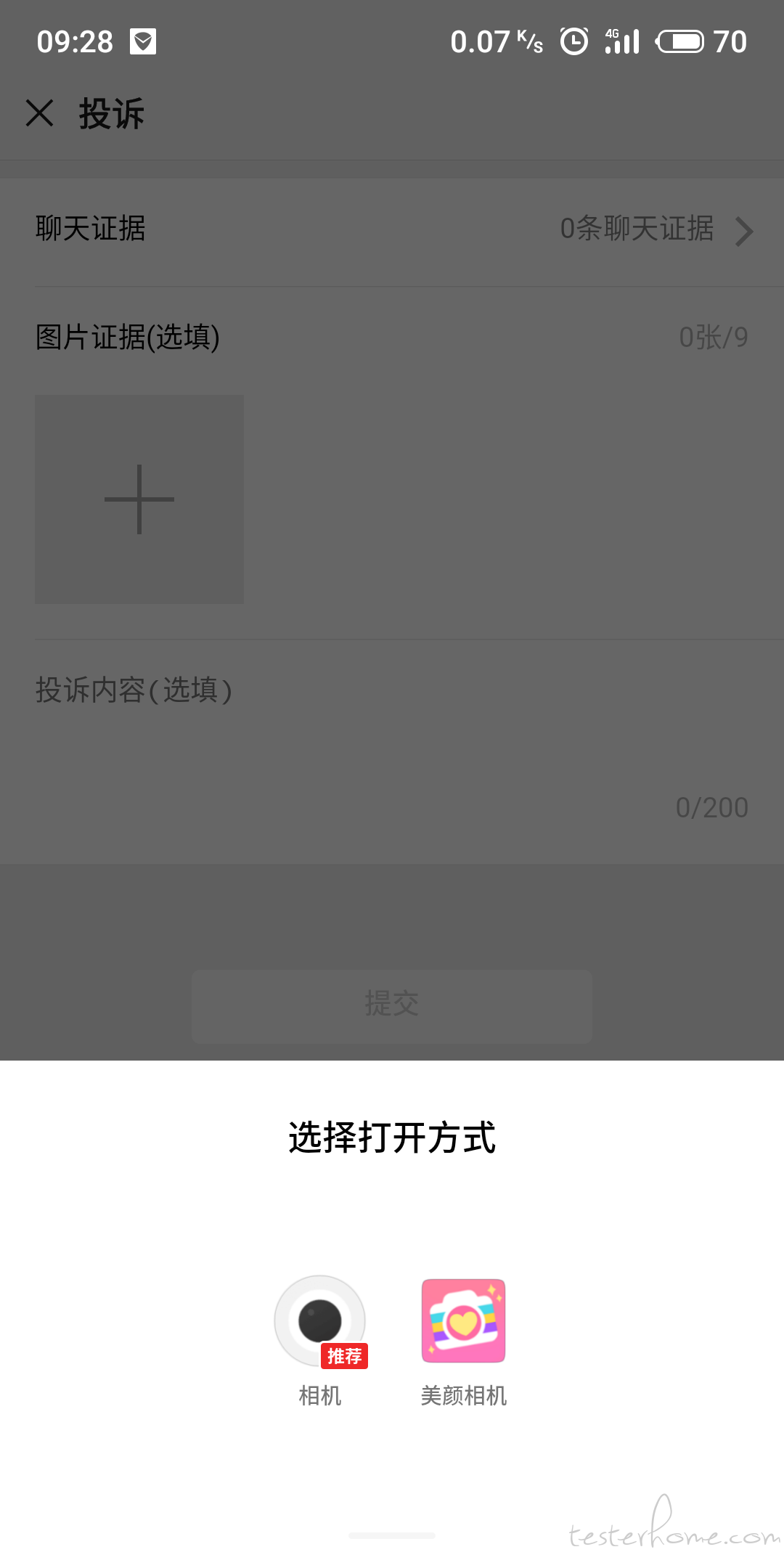Select the 相机 app to open with

[x=320, y=1340]
